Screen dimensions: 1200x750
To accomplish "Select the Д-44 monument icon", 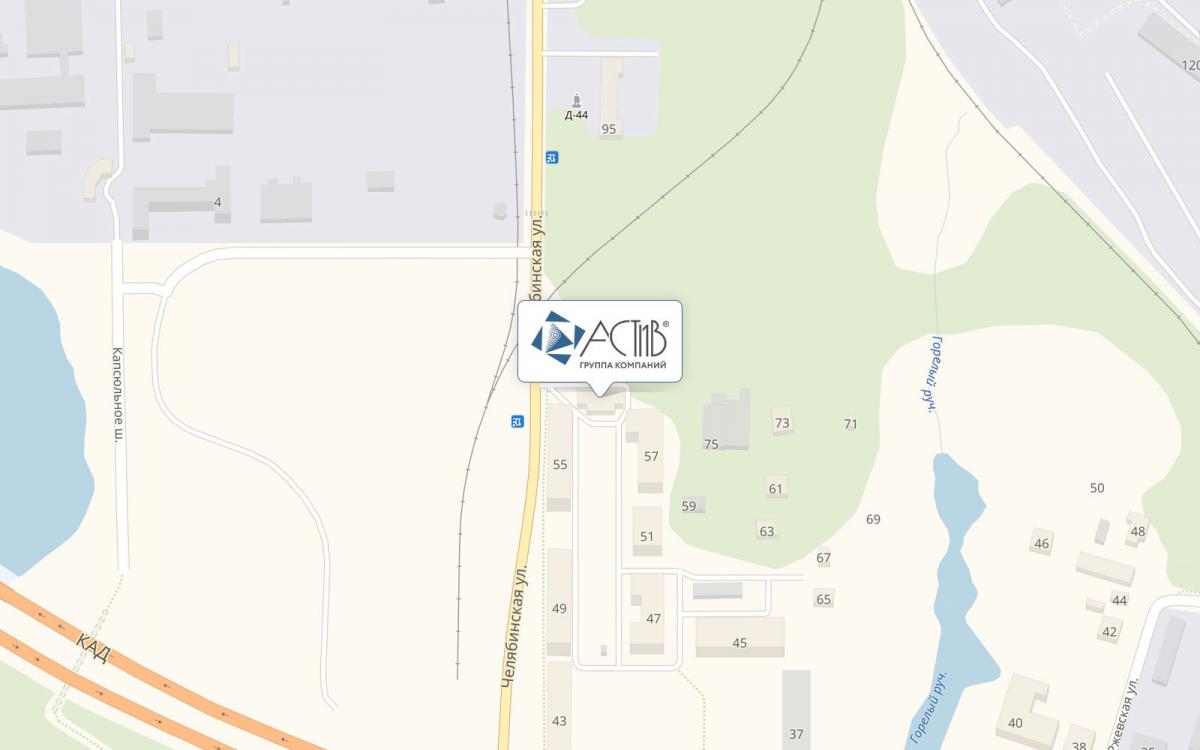I will coord(576,99).
